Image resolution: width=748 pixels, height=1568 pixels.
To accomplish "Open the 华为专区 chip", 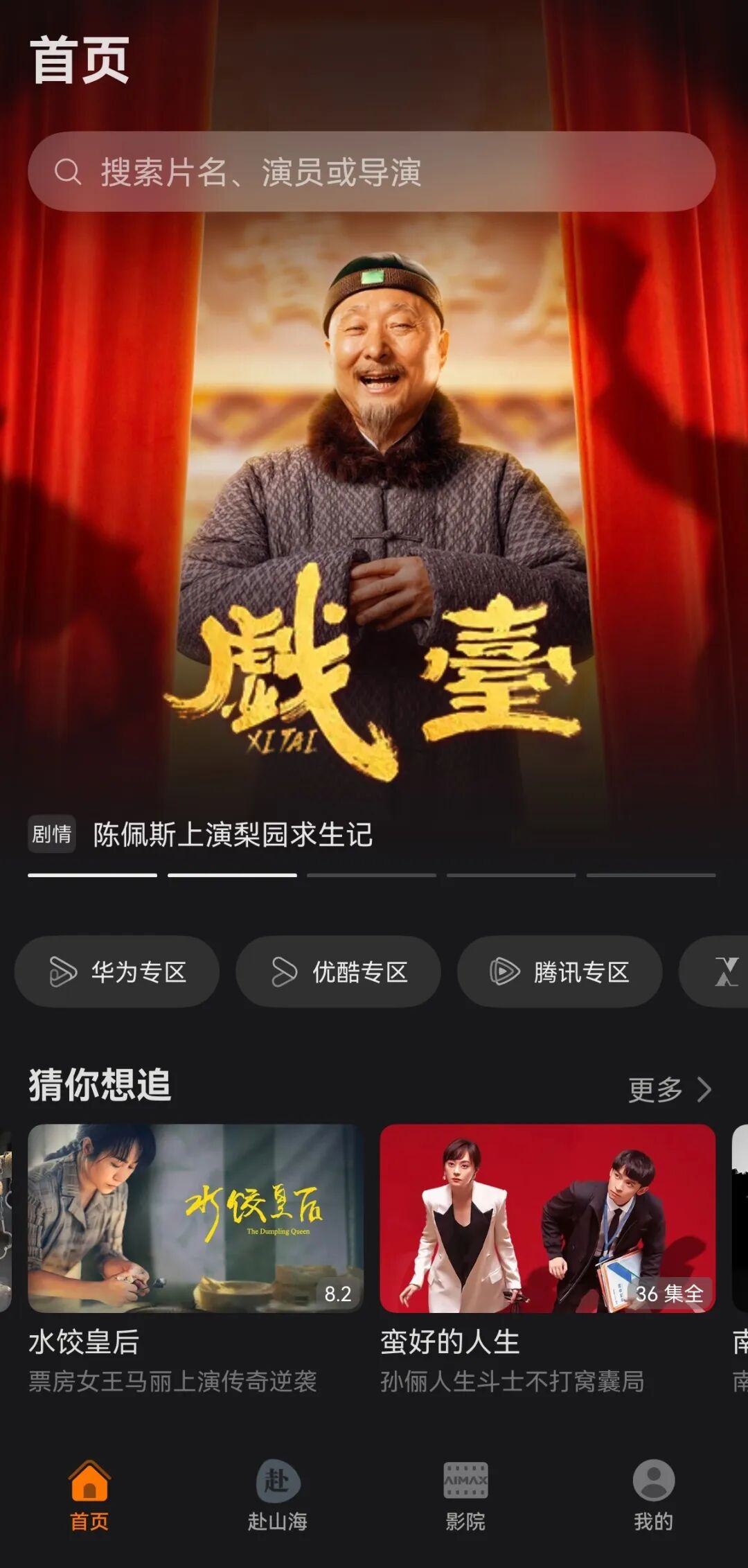I will pyautogui.click(x=117, y=971).
